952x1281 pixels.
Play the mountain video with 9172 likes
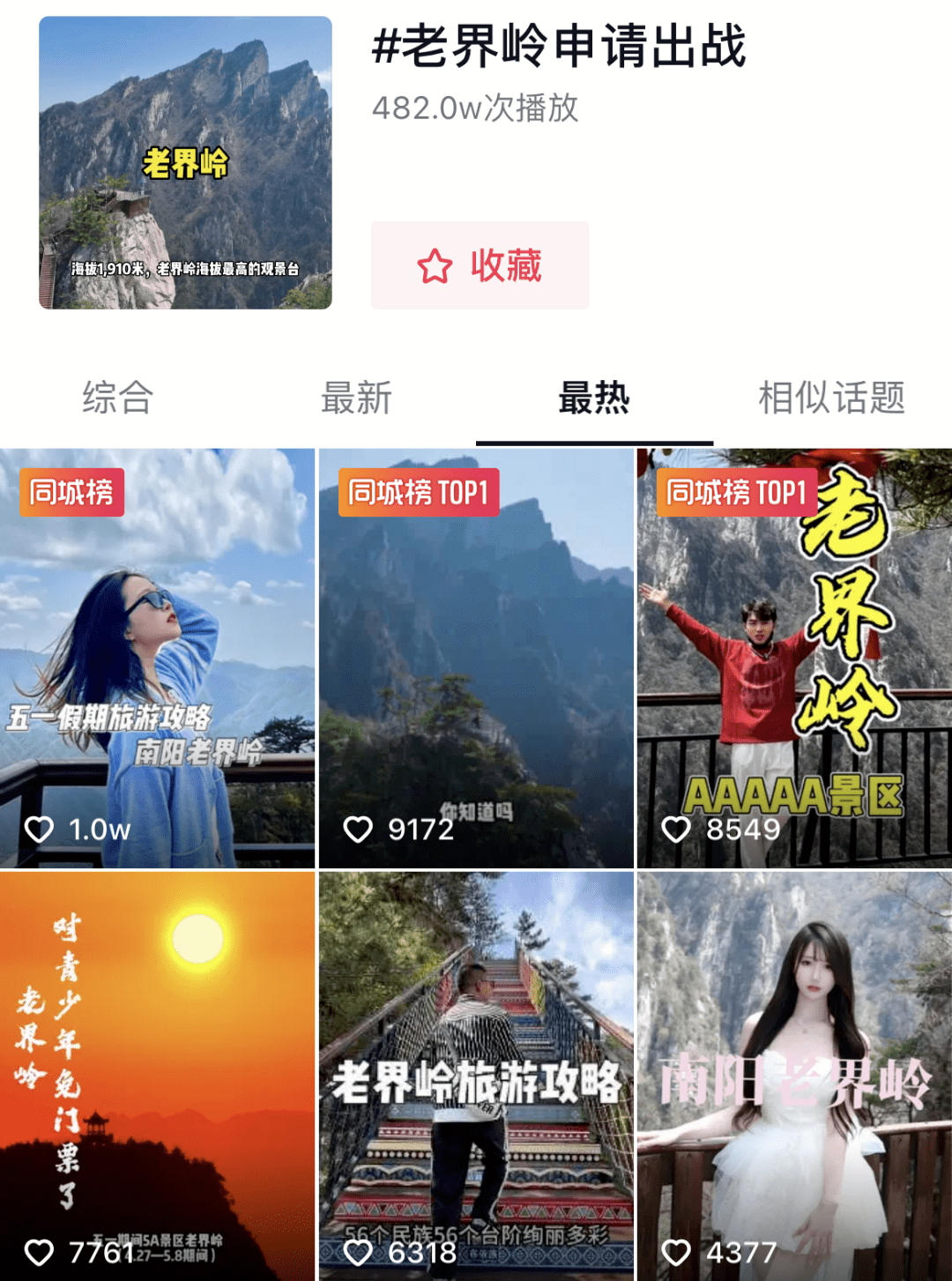click(x=476, y=659)
